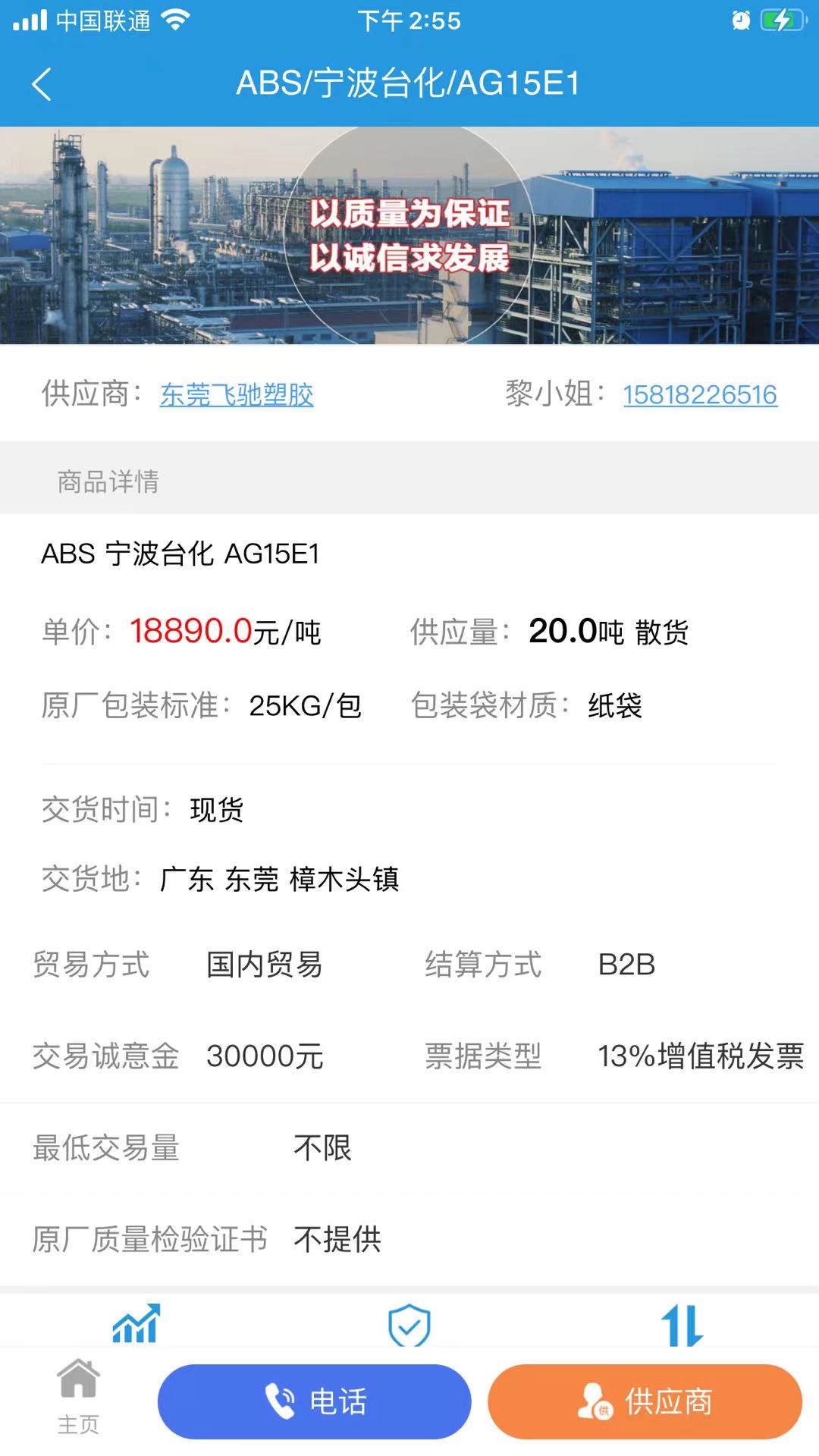Image resolution: width=819 pixels, height=1456 pixels.
Task: Open the 商品详情 section header
Action: tap(106, 479)
